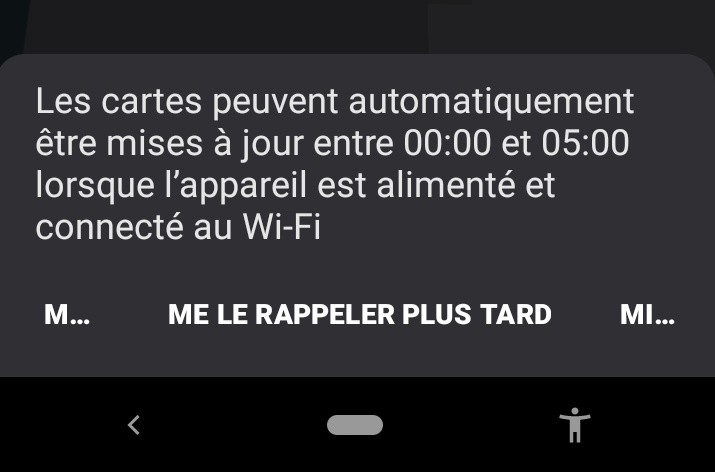Go back with the navigation arrow
715x472 pixels.
tap(134, 425)
